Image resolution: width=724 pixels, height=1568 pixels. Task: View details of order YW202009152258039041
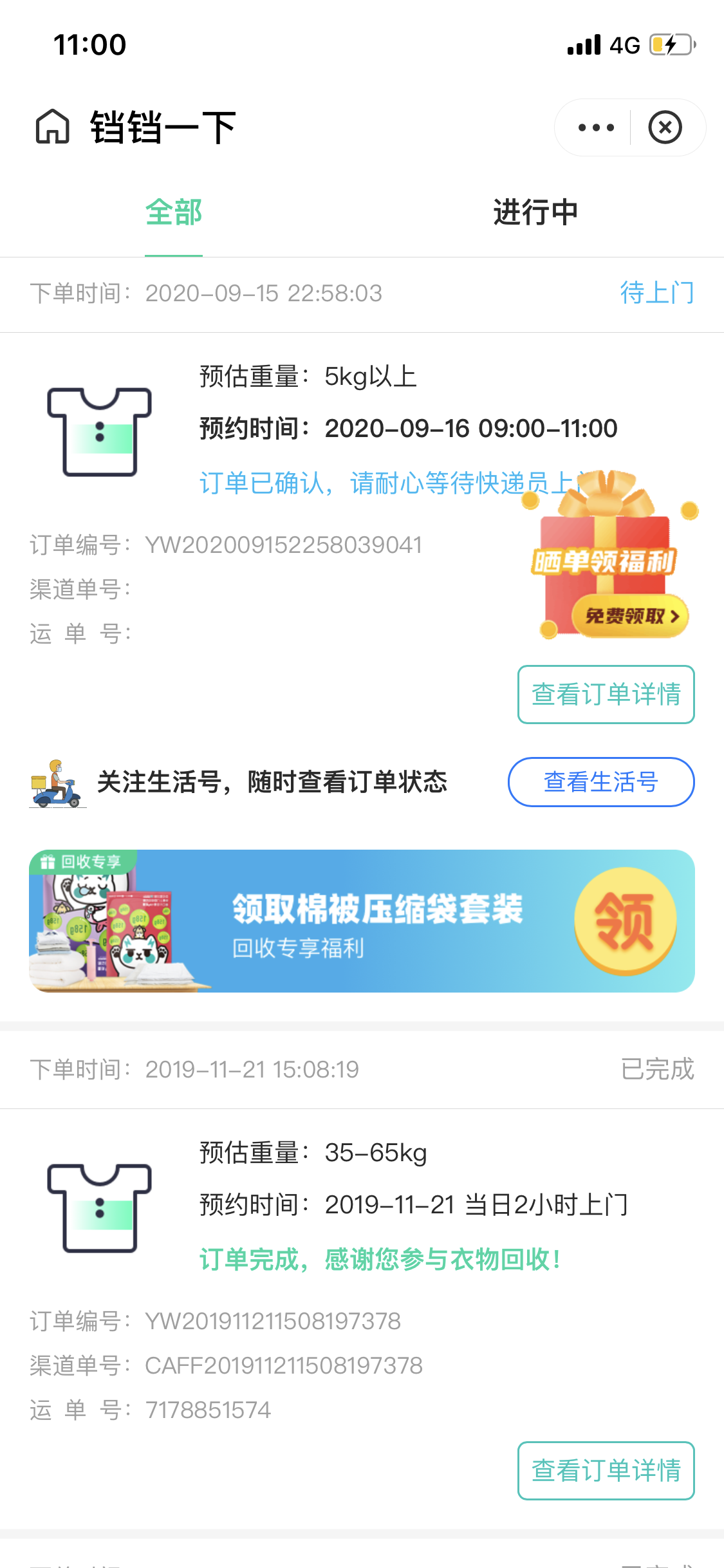[x=606, y=695]
